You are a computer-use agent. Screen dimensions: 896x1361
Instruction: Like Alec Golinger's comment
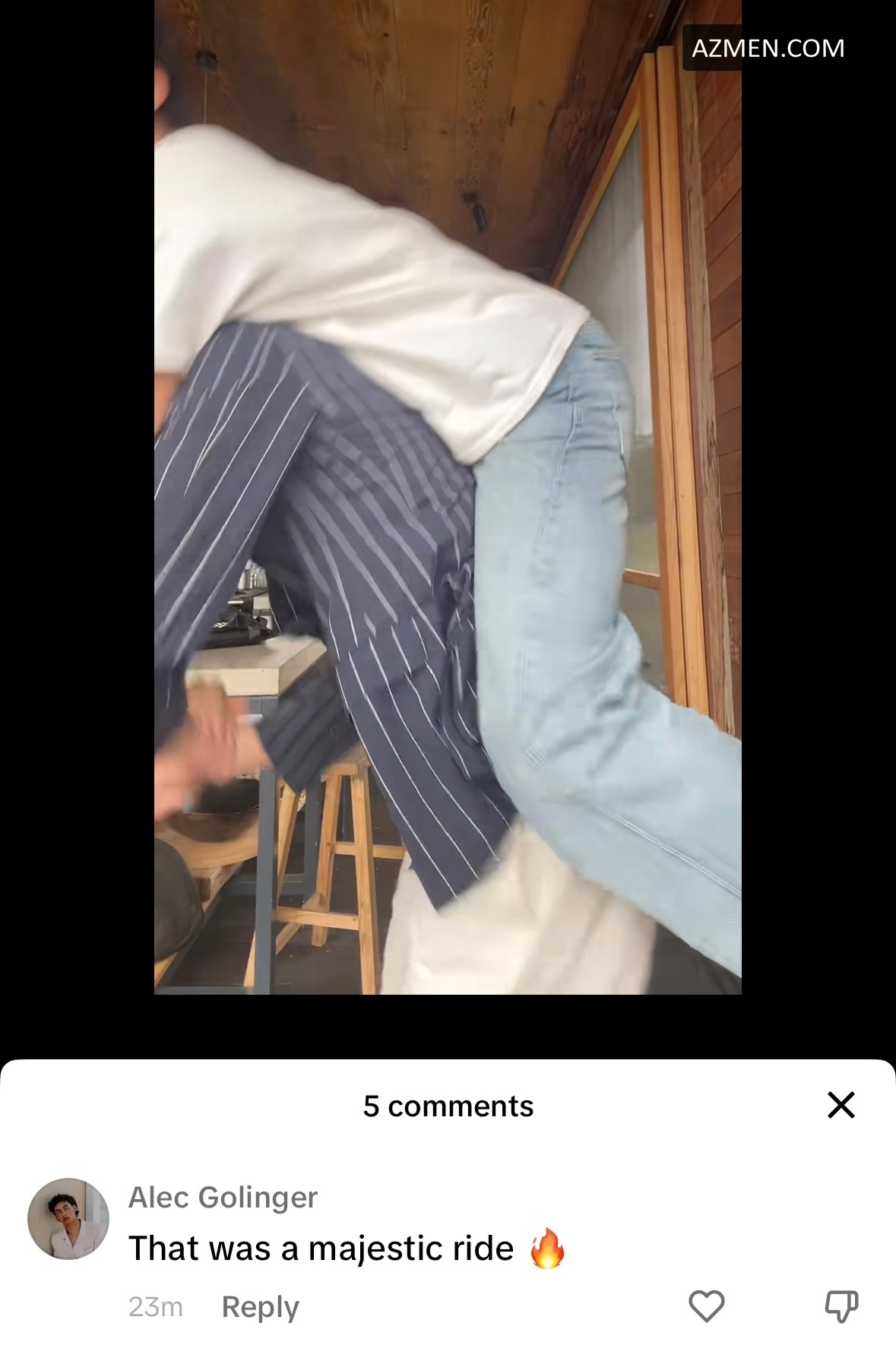point(706,1306)
